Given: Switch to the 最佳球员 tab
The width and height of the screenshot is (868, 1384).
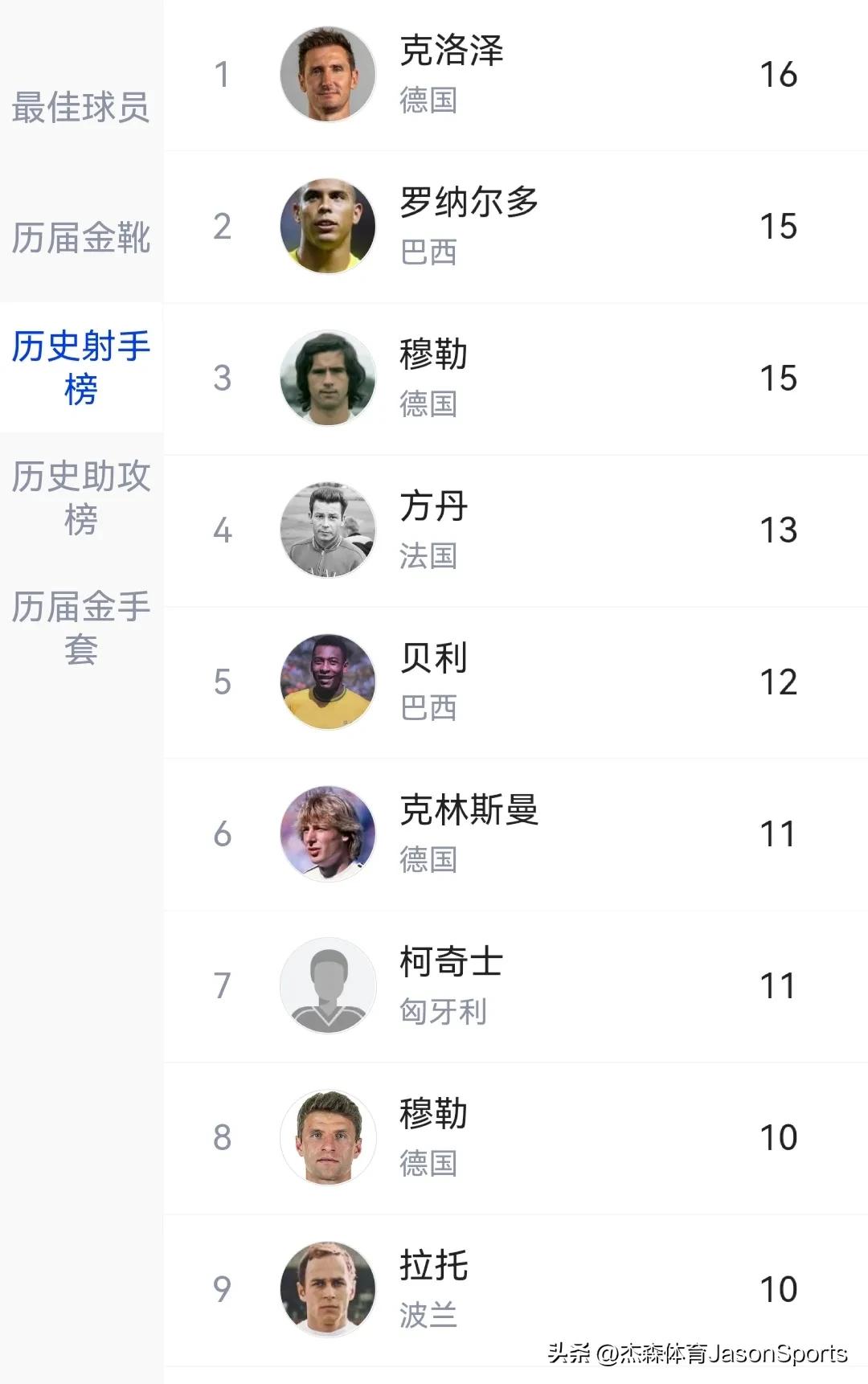Looking at the screenshot, I should [x=80, y=111].
